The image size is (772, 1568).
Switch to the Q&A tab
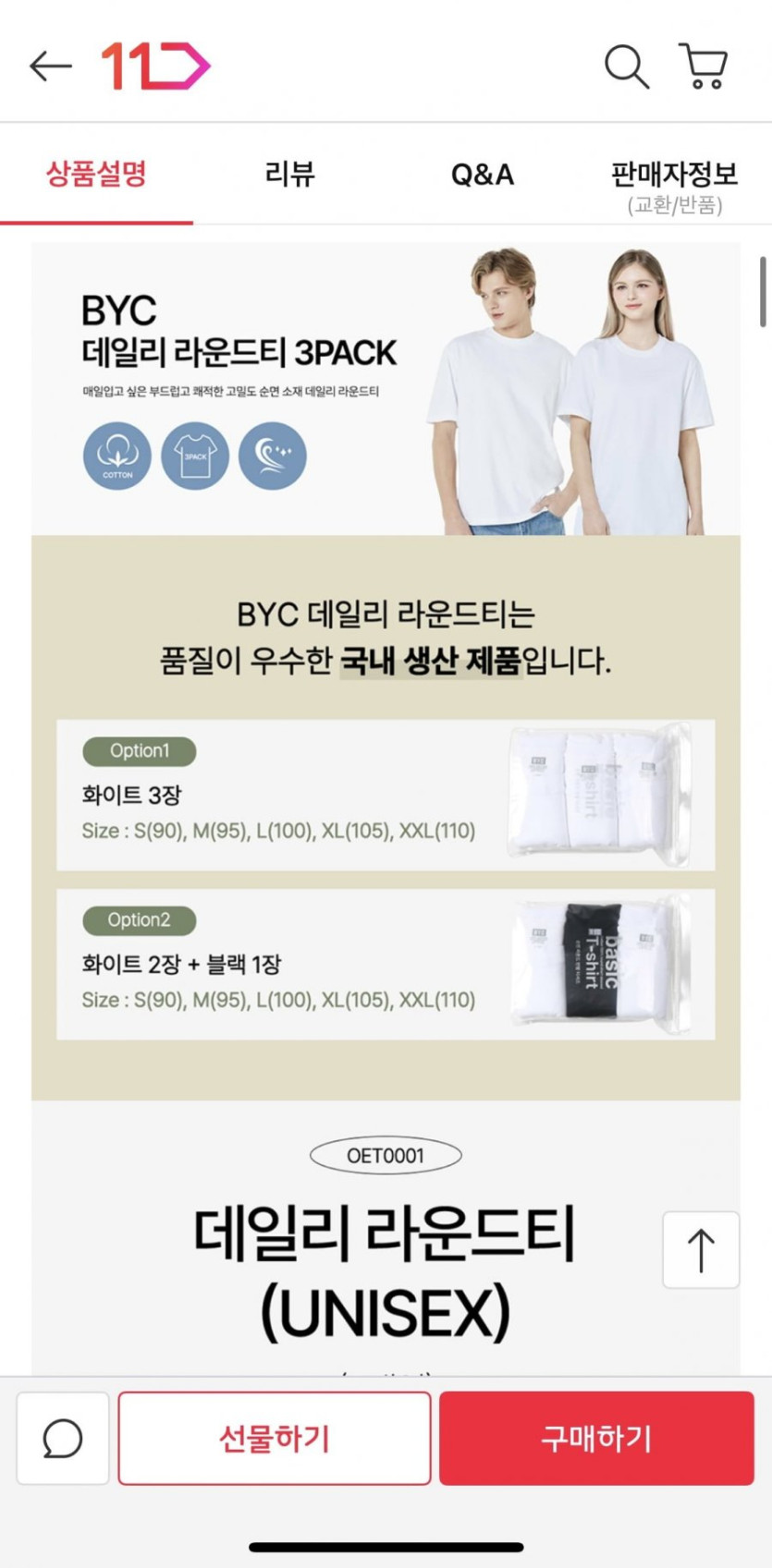click(482, 174)
